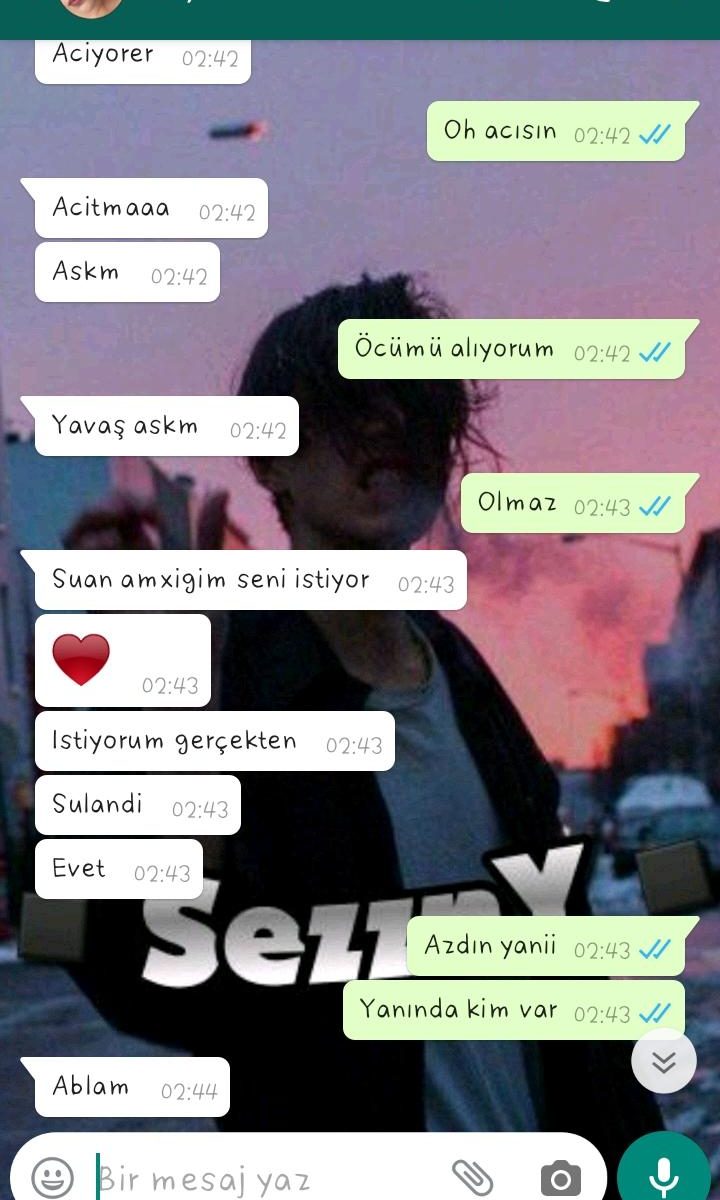
Task: Open the camera from message bar
Action: click(561, 1177)
